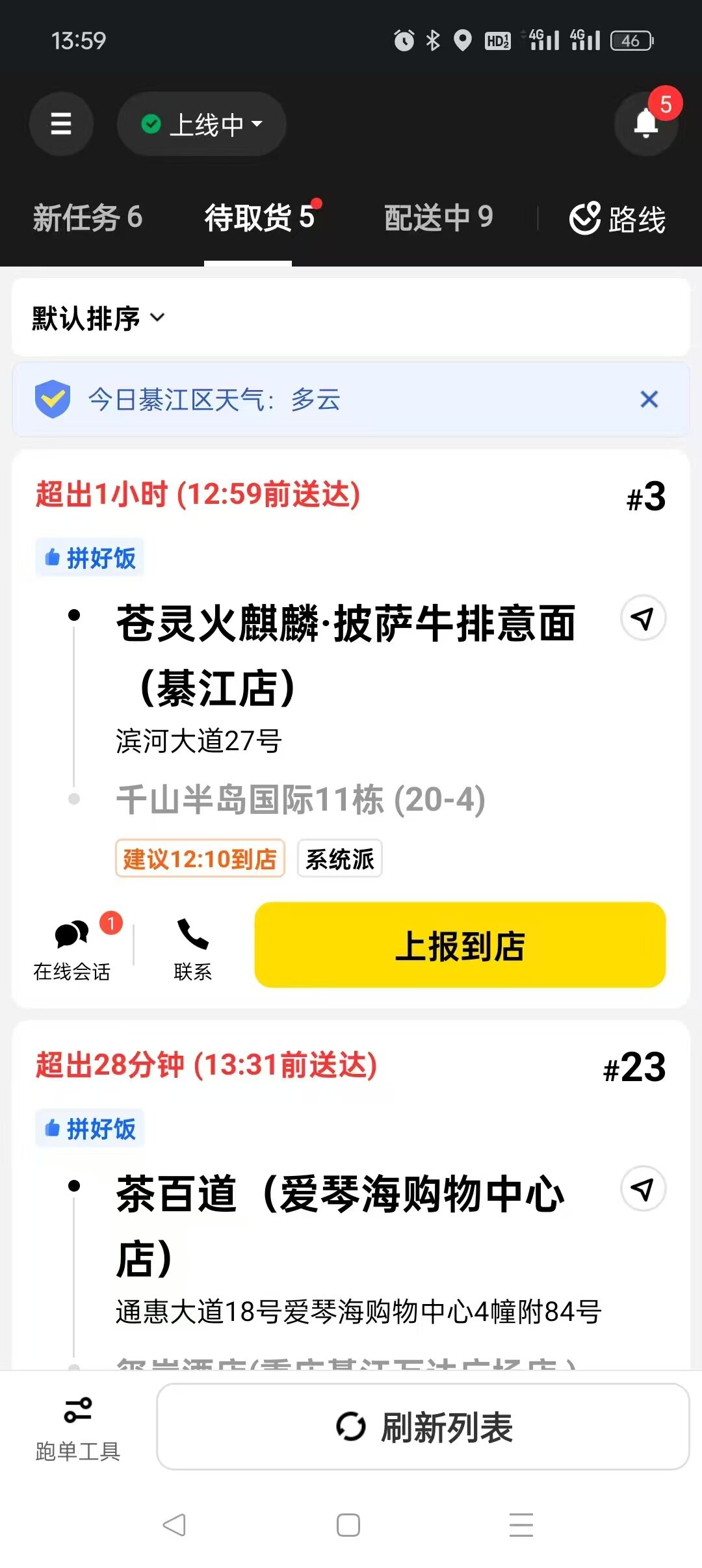Go back using system navigation
Image resolution: width=702 pixels, height=1568 pixels.
tap(174, 1524)
